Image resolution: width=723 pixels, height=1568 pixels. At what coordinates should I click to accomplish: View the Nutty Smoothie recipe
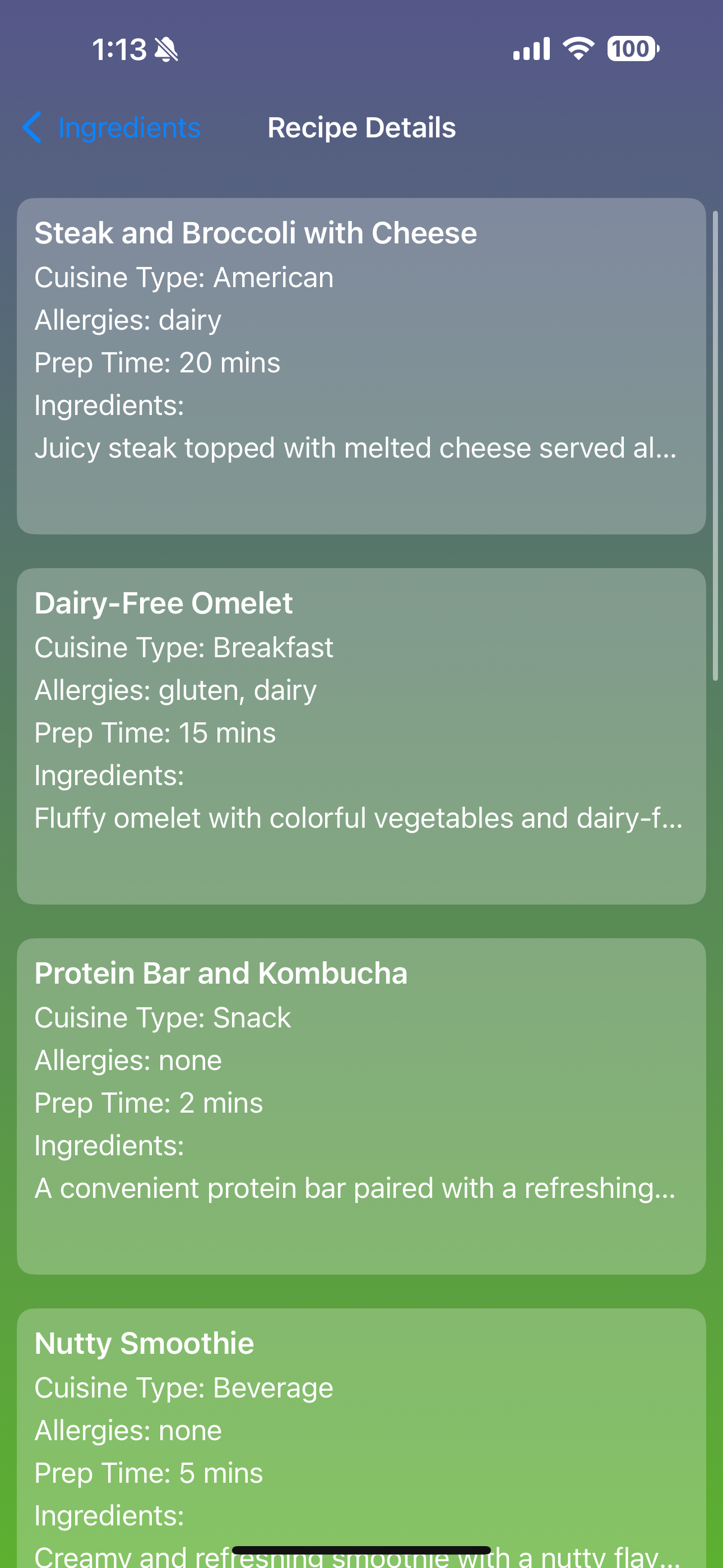[361, 1438]
